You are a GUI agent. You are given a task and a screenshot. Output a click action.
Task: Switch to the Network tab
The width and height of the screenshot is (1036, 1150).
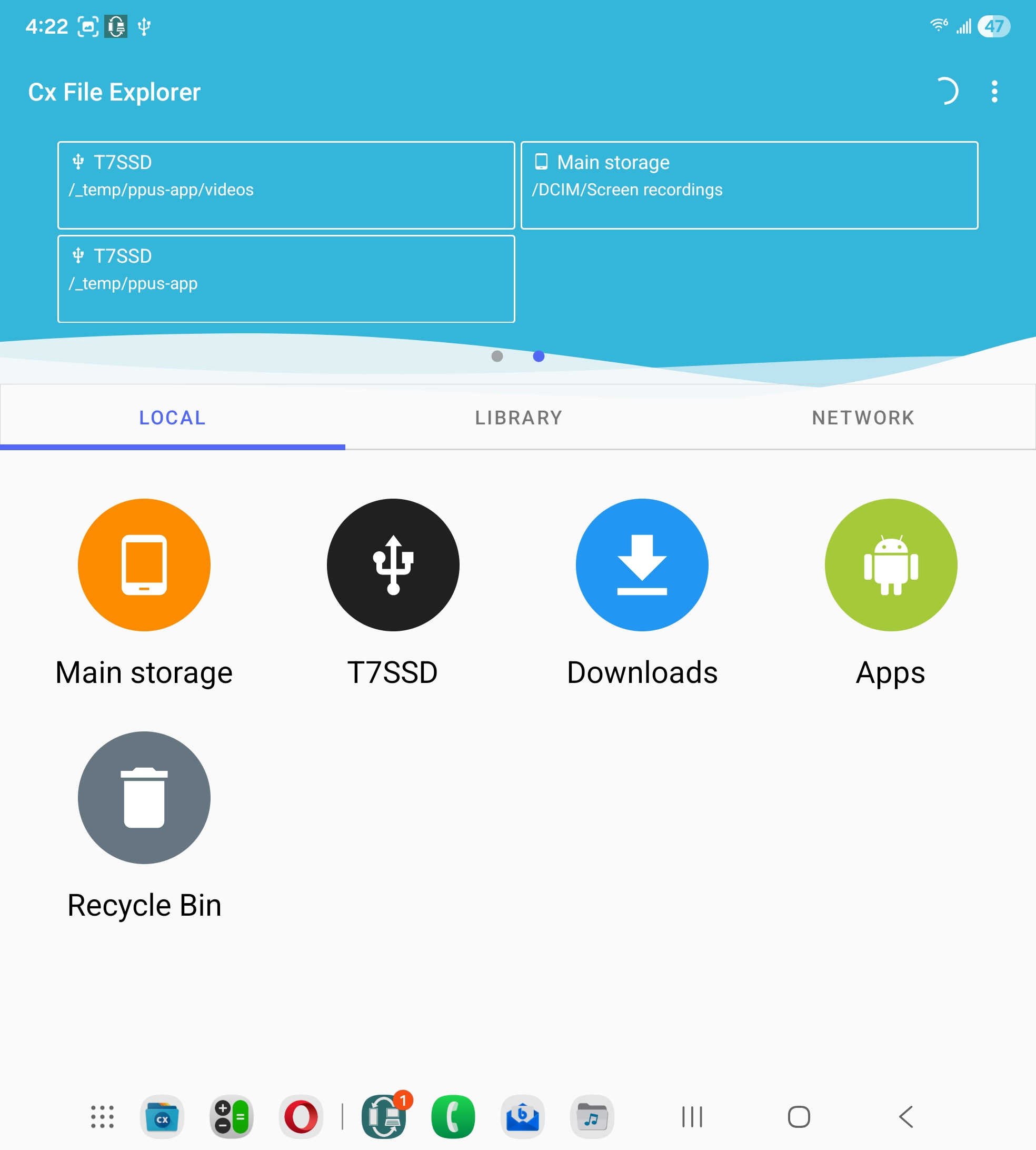point(863,418)
